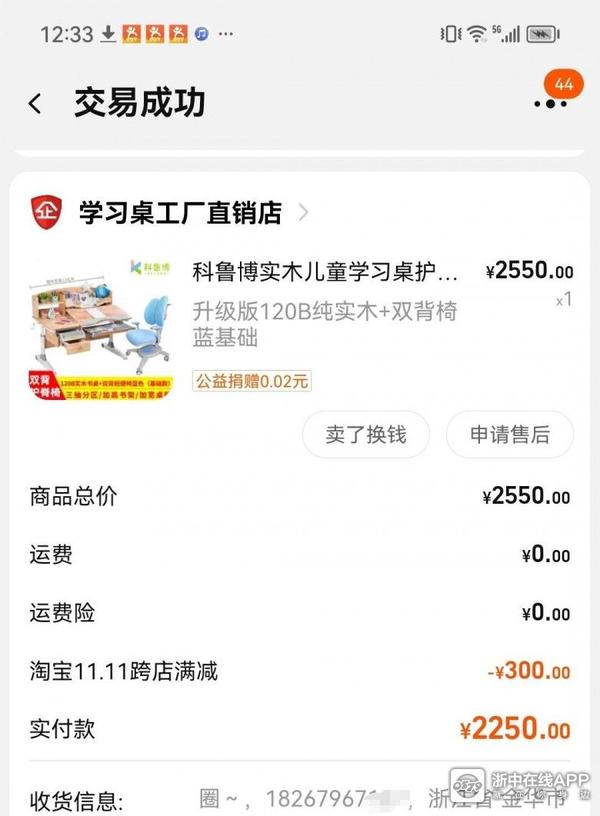View the 科鲁博实木儿童学习桌 product title details
Screen dimensions: 600x816
pos(325,271)
